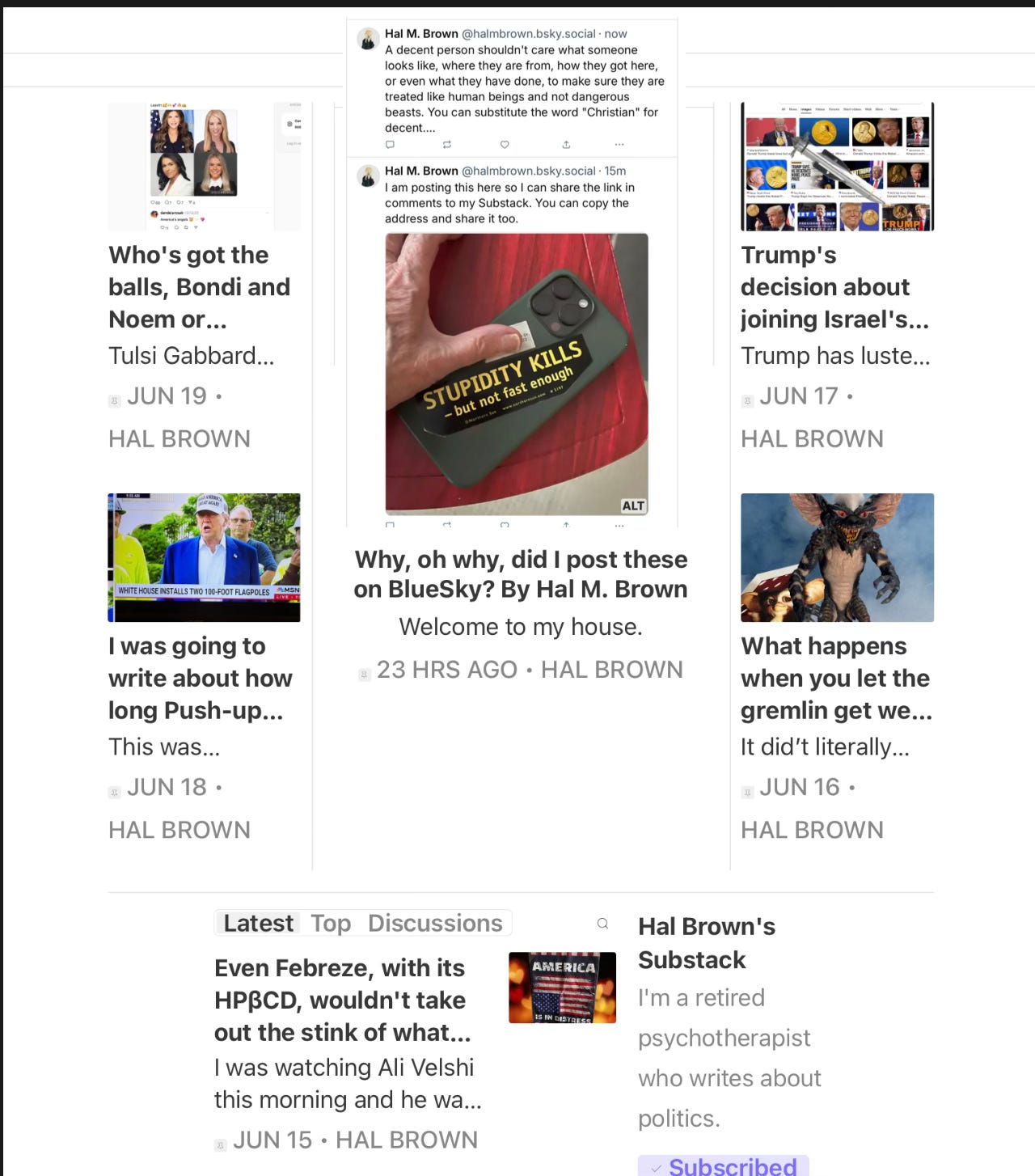Screen dimensions: 1035x1176
Task: Search posts with the magnifier icon
Action: [602, 924]
